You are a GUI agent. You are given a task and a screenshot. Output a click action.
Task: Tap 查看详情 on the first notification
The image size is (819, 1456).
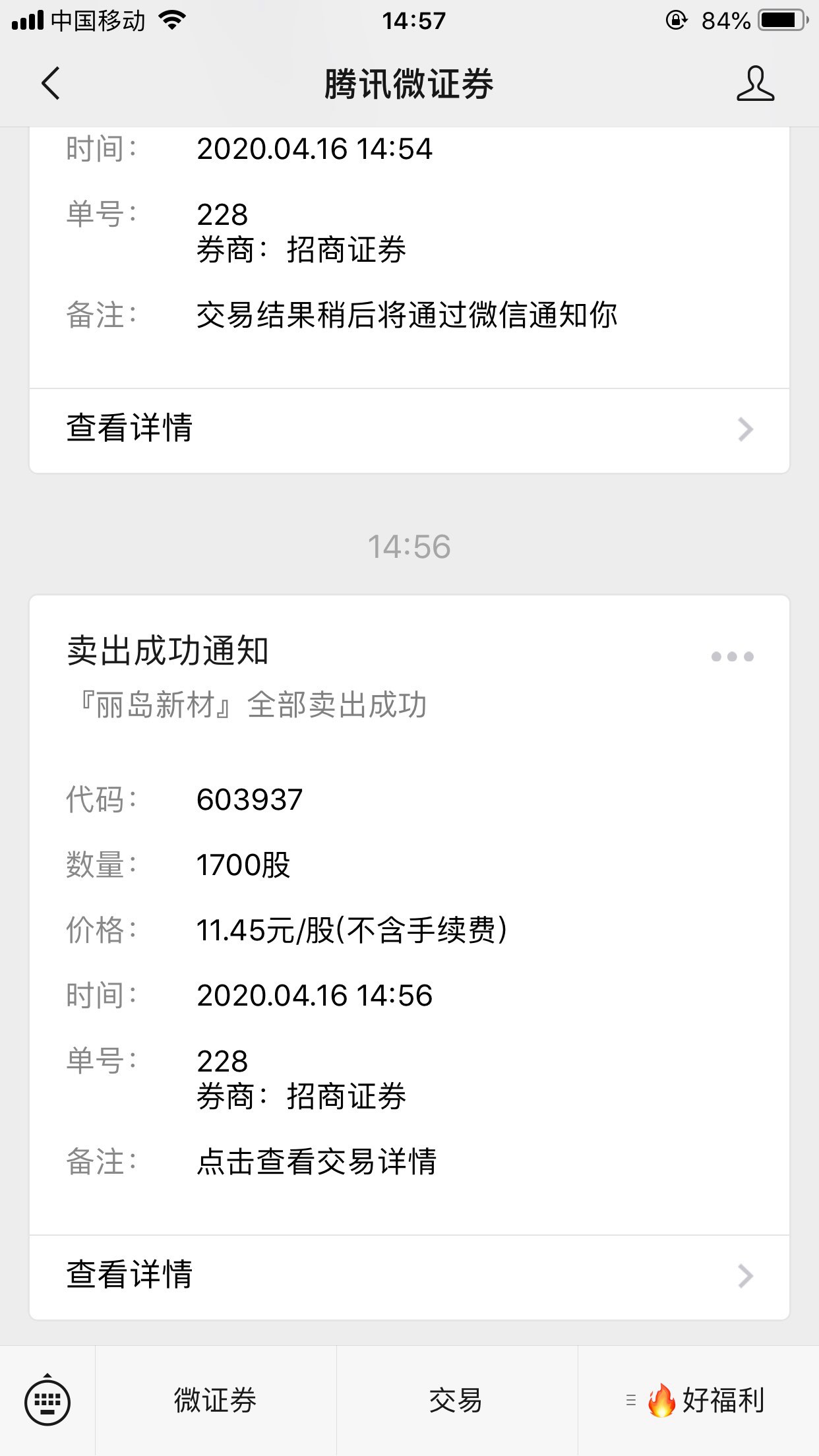(x=129, y=429)
